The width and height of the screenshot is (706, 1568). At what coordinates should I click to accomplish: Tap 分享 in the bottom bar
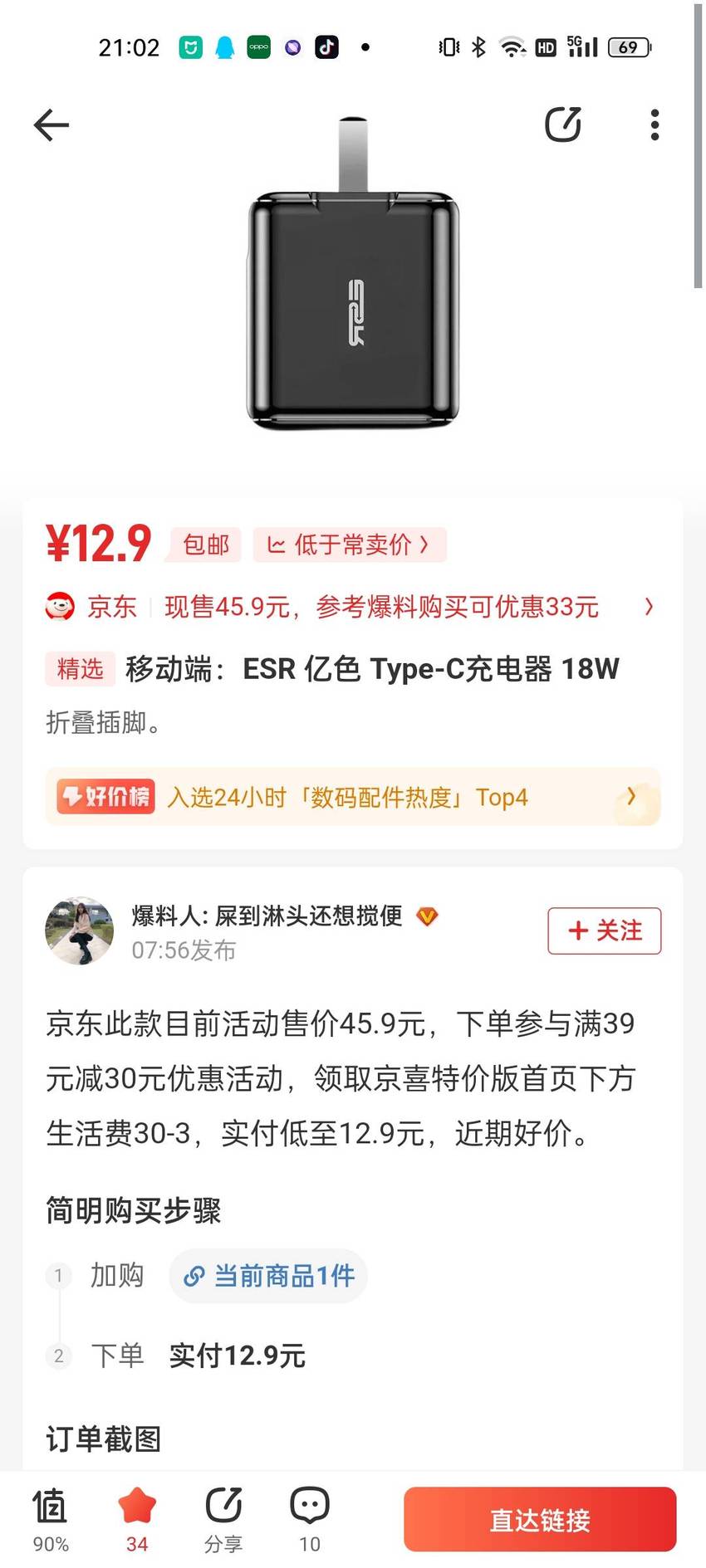pos(223,1521)
